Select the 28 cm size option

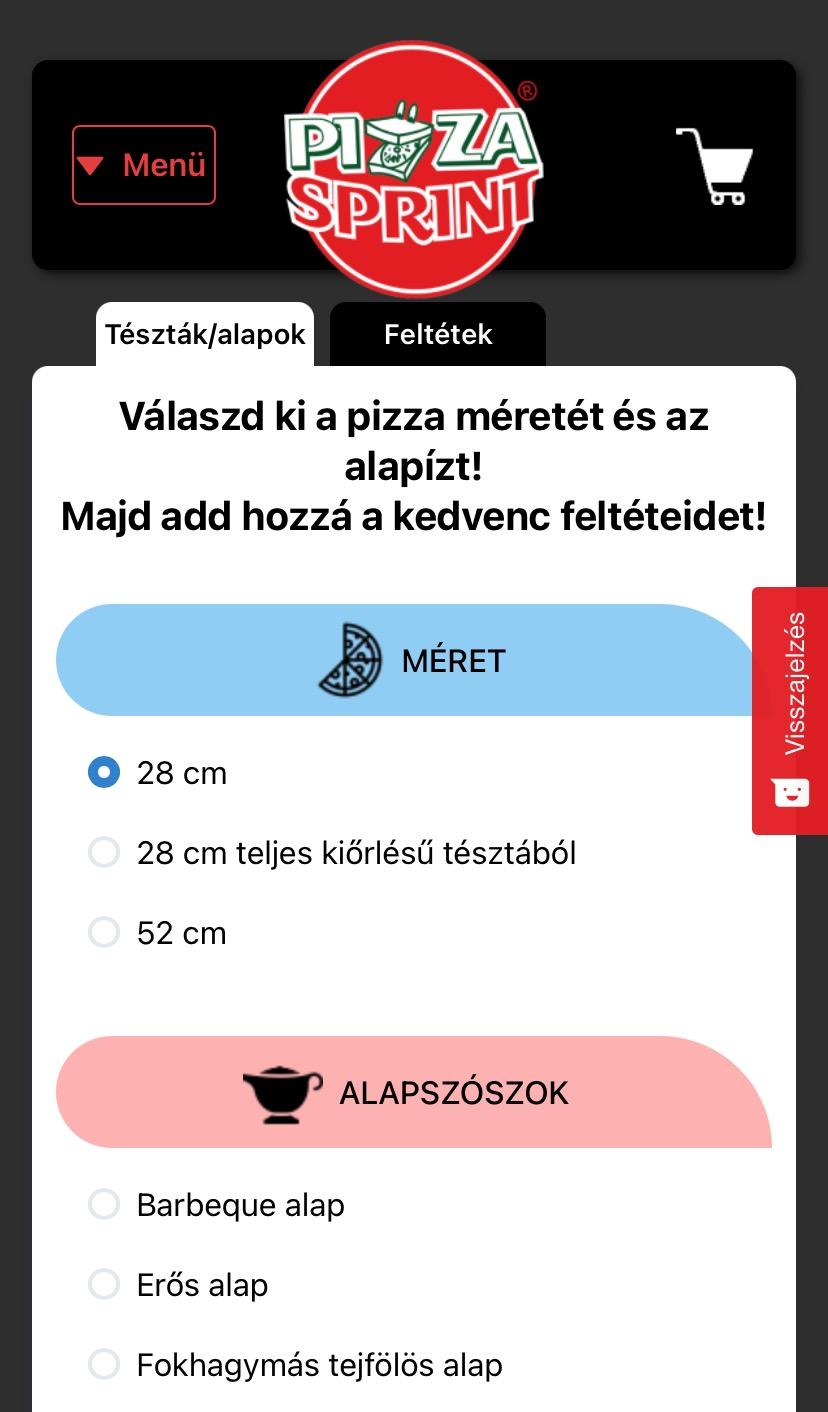point(158,773)
